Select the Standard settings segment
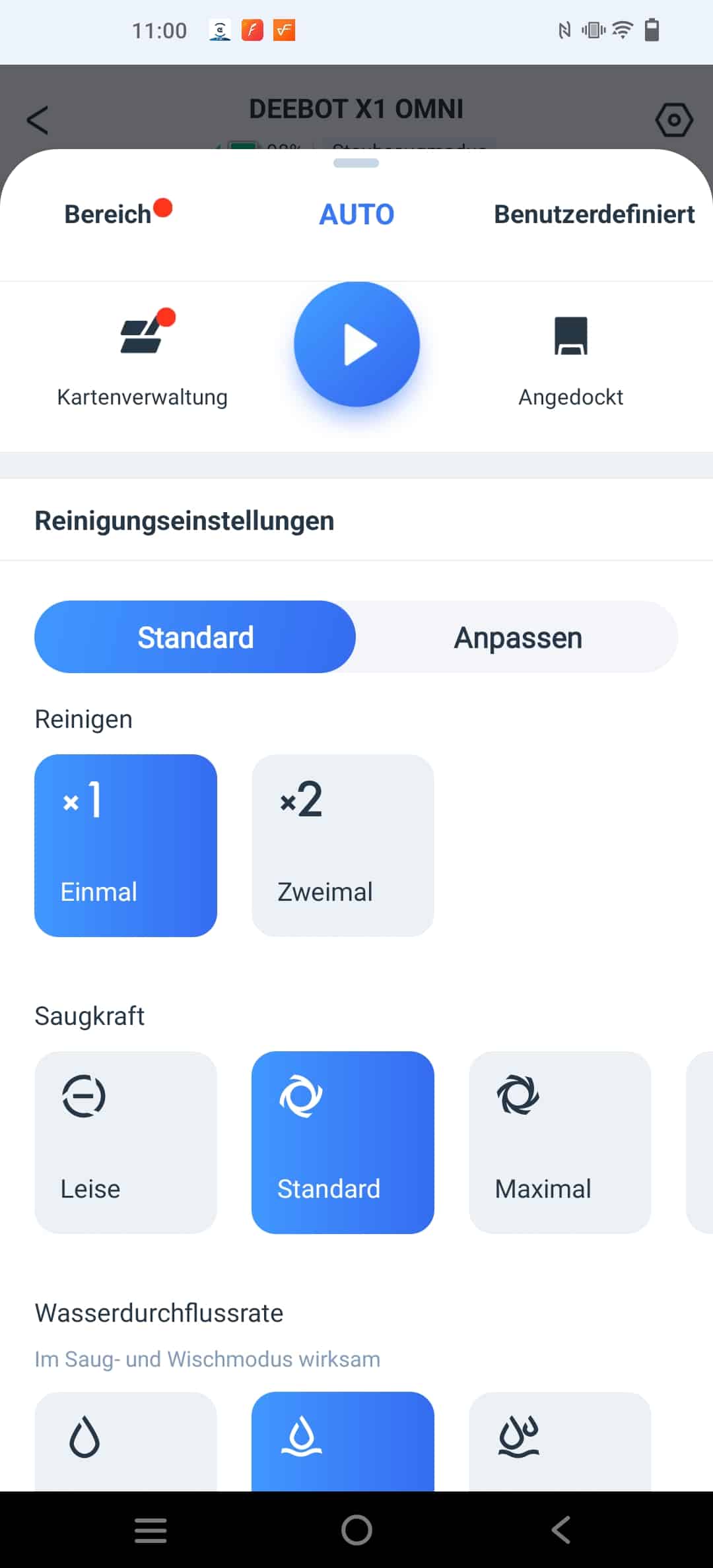This screenshot has width=713, height=1568. (195, 637)
